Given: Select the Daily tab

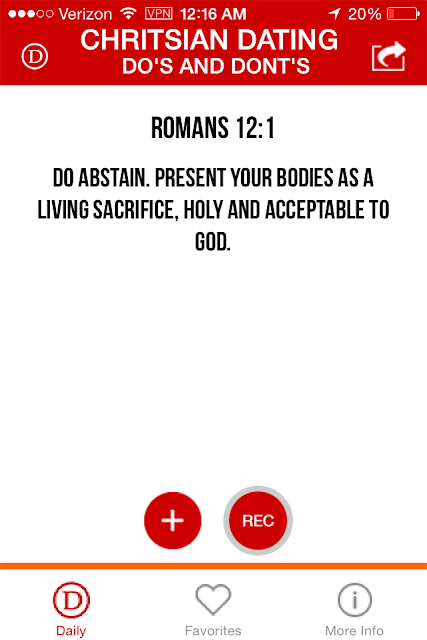Looking at the screenshot, I should (71, 610).
